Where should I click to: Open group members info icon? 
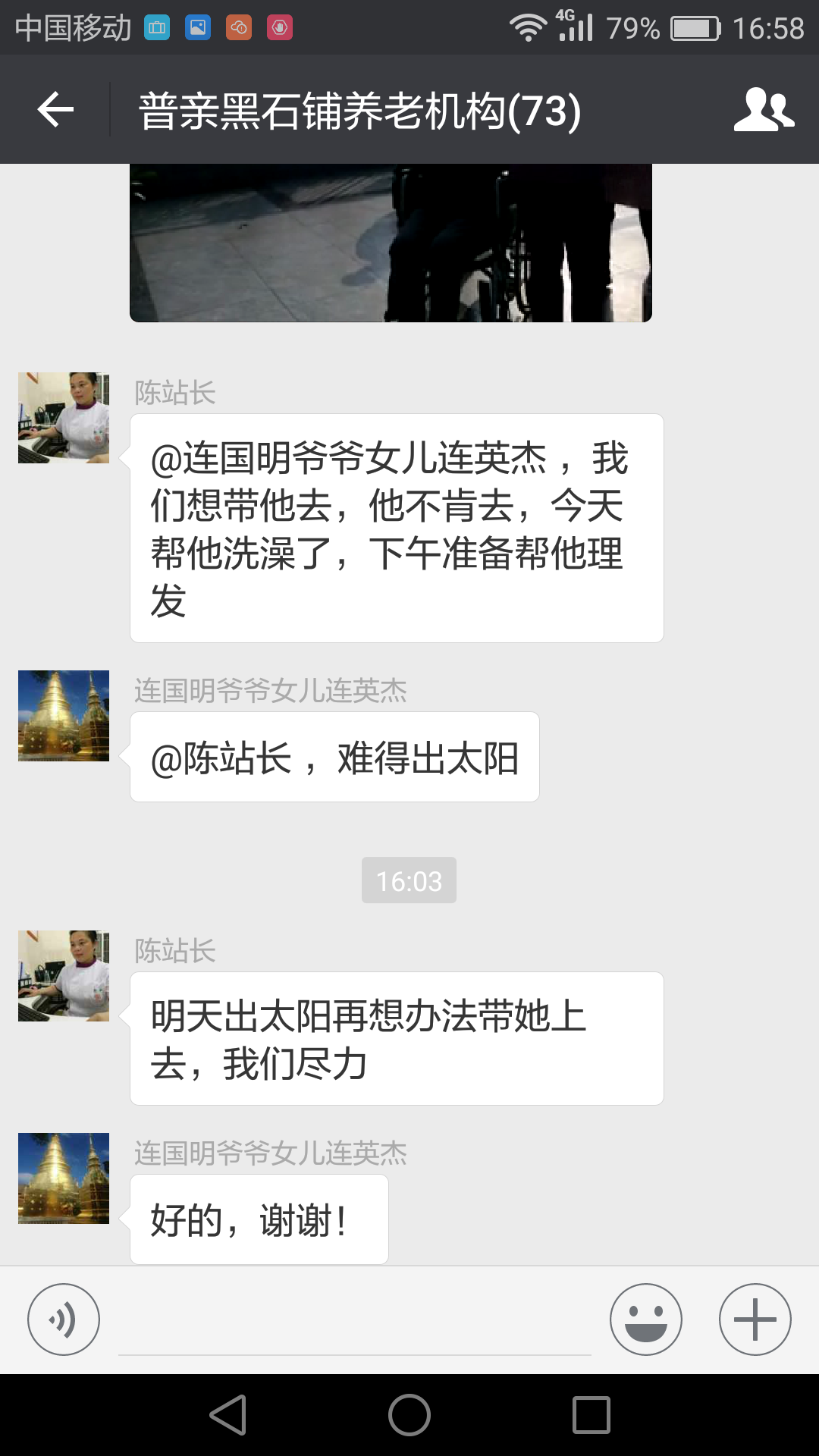click(x=763, y=110)
